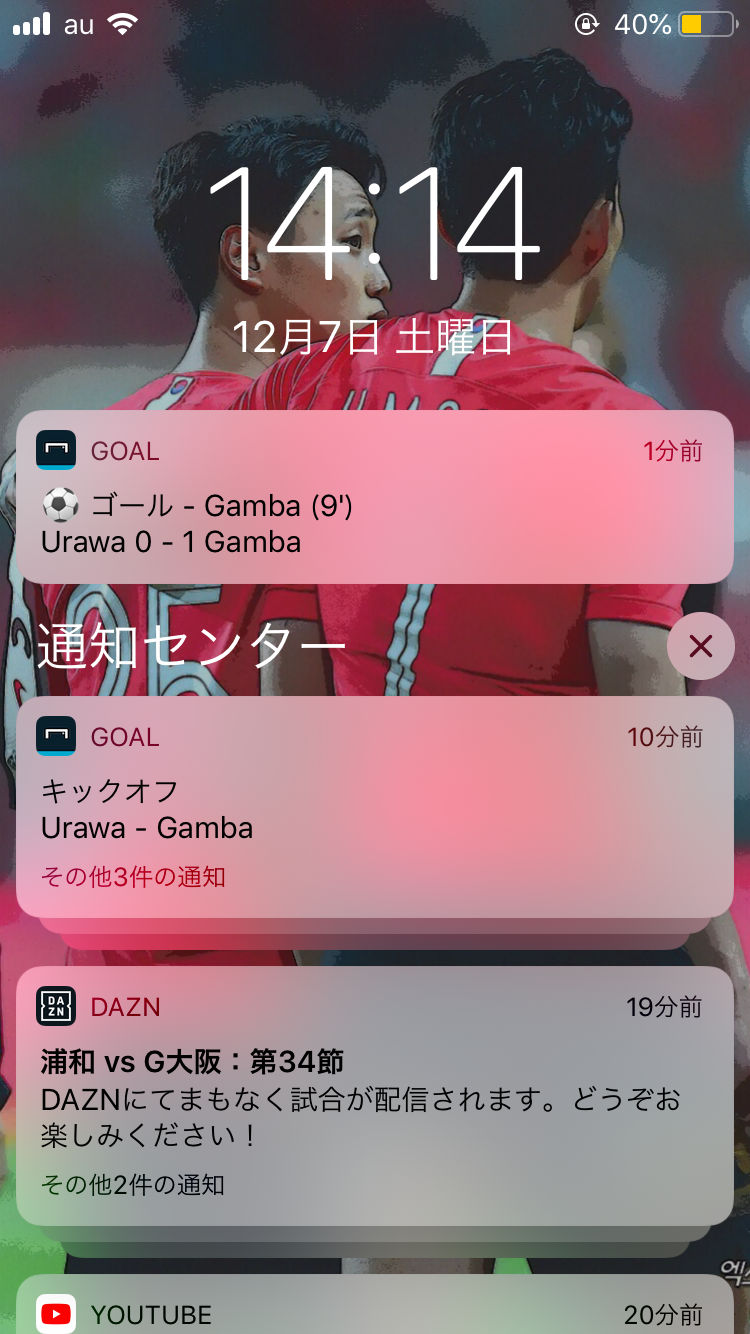
Task: Open the YouTube notification
Action: [375, 1311]
